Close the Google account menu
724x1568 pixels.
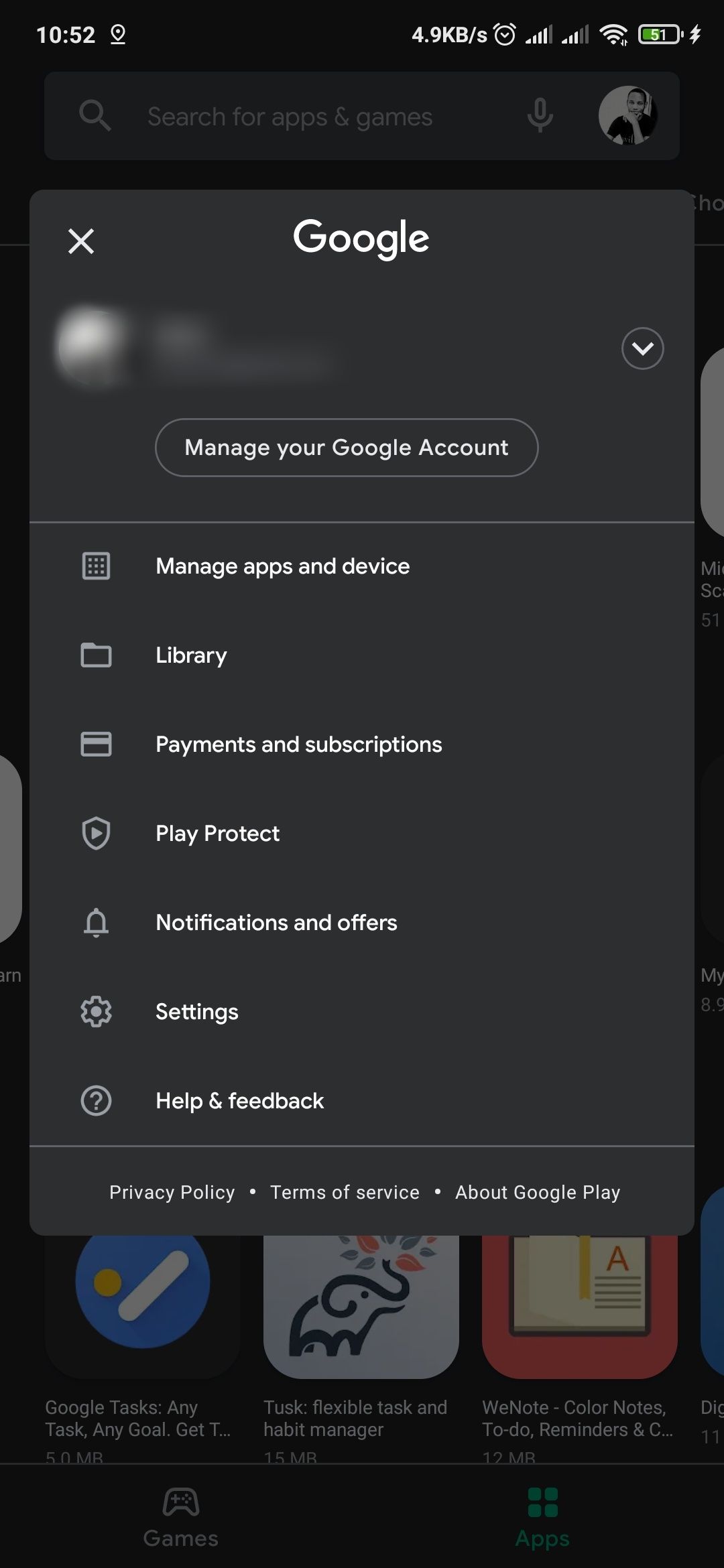click(x=80, y=241)
